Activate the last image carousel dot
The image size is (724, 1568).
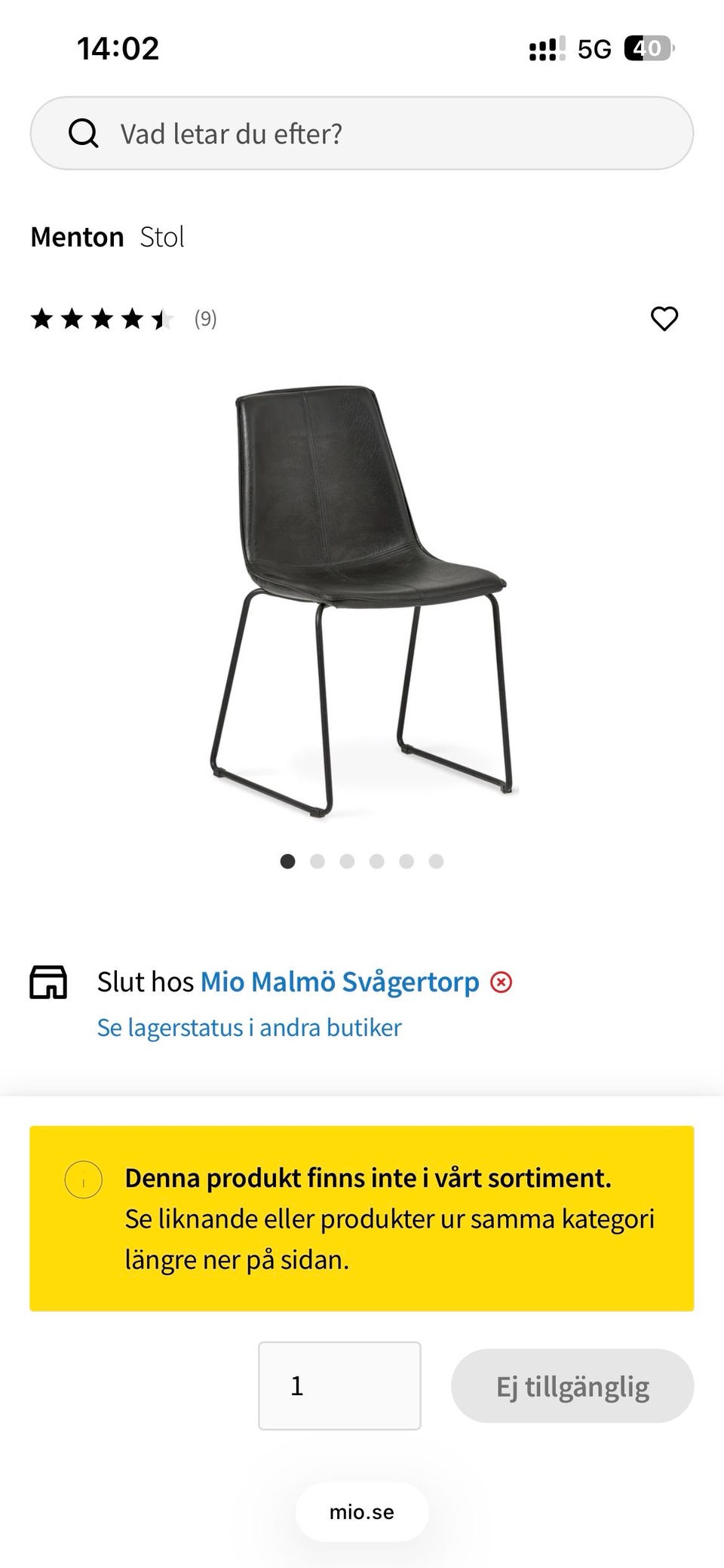pos(436,860)
